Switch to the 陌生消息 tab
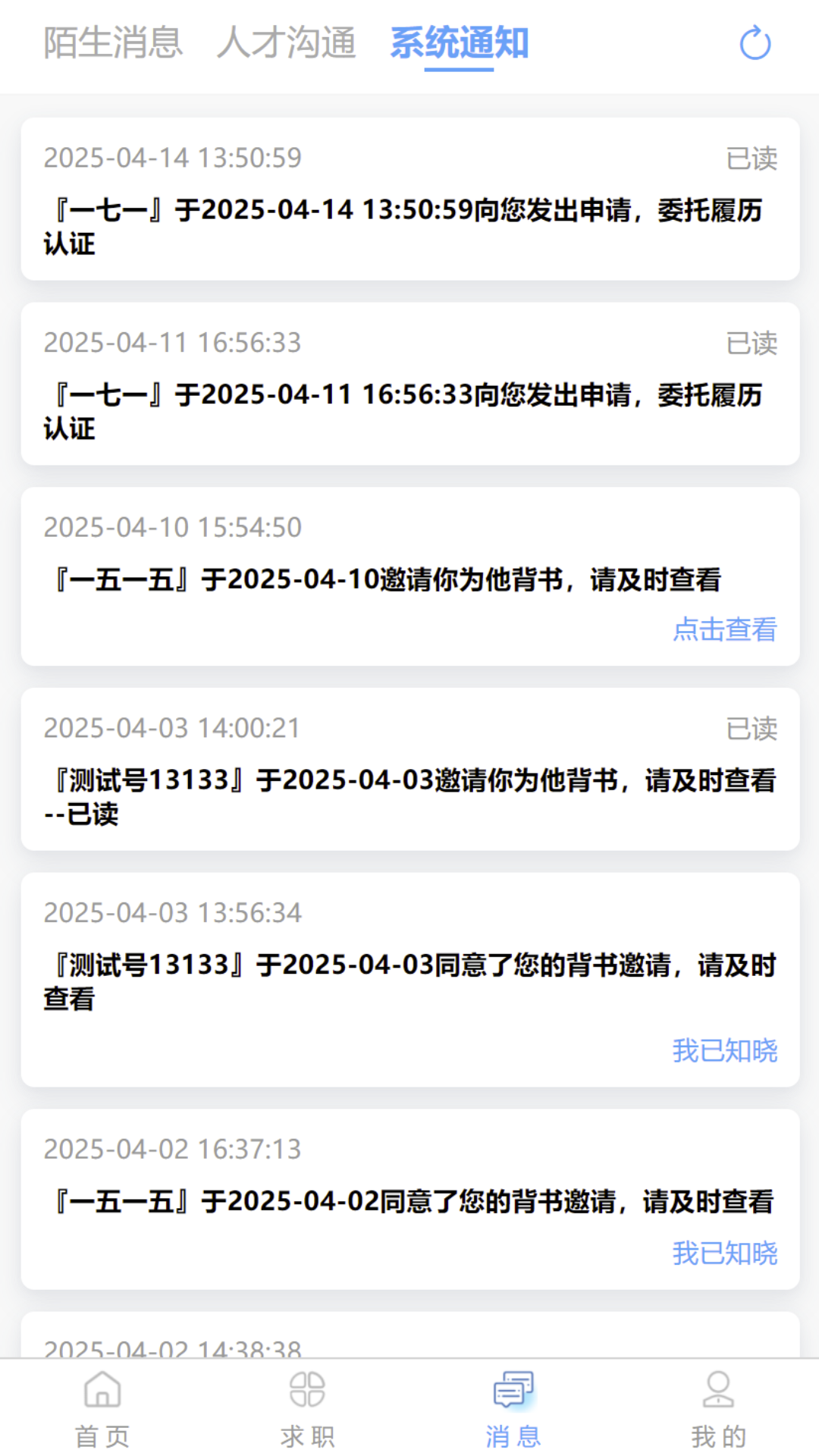 [x=111, y=44]
